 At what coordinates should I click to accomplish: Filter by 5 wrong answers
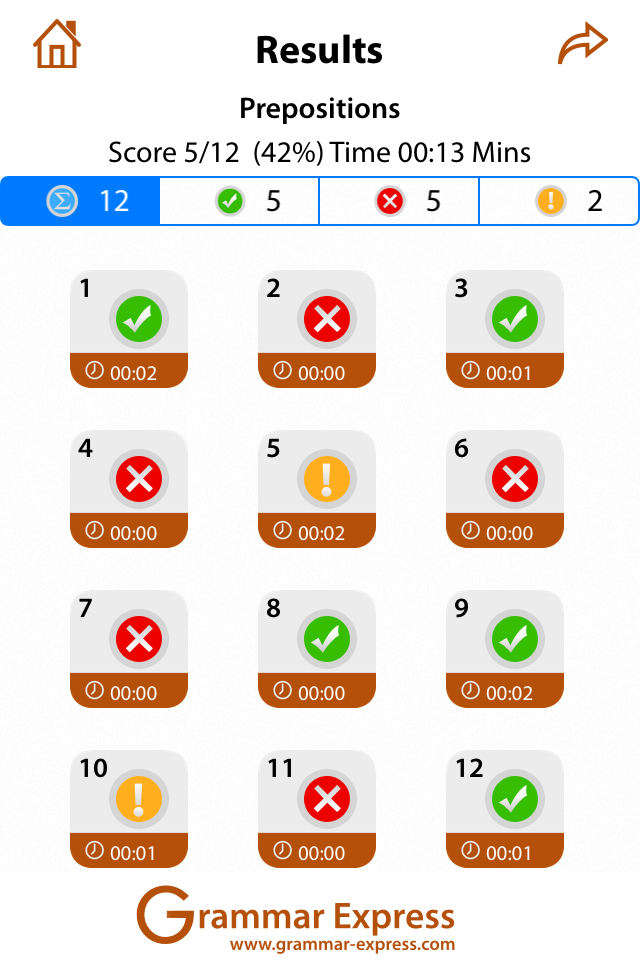click(400, 201)
